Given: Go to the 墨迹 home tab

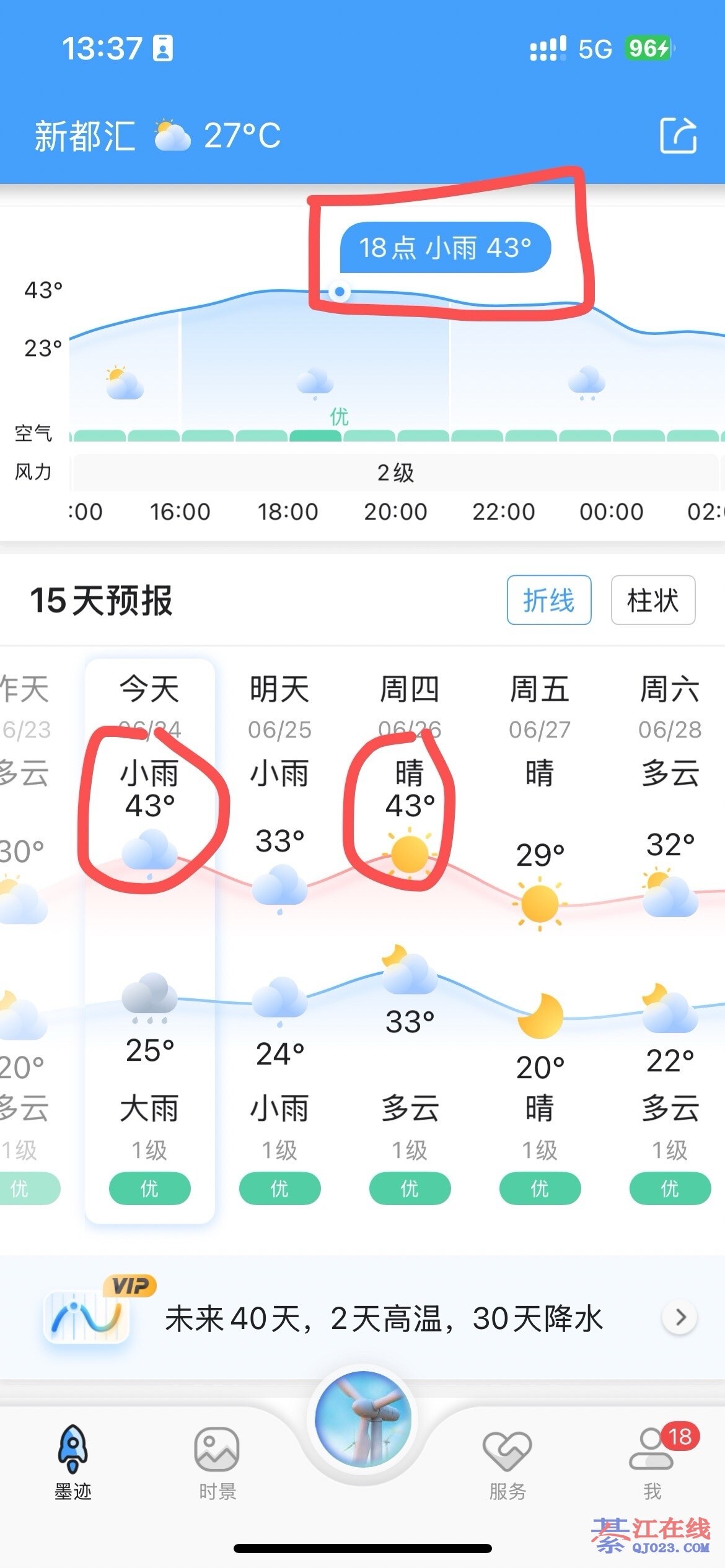Looking at the screenshot, I should coord(72,1463).
